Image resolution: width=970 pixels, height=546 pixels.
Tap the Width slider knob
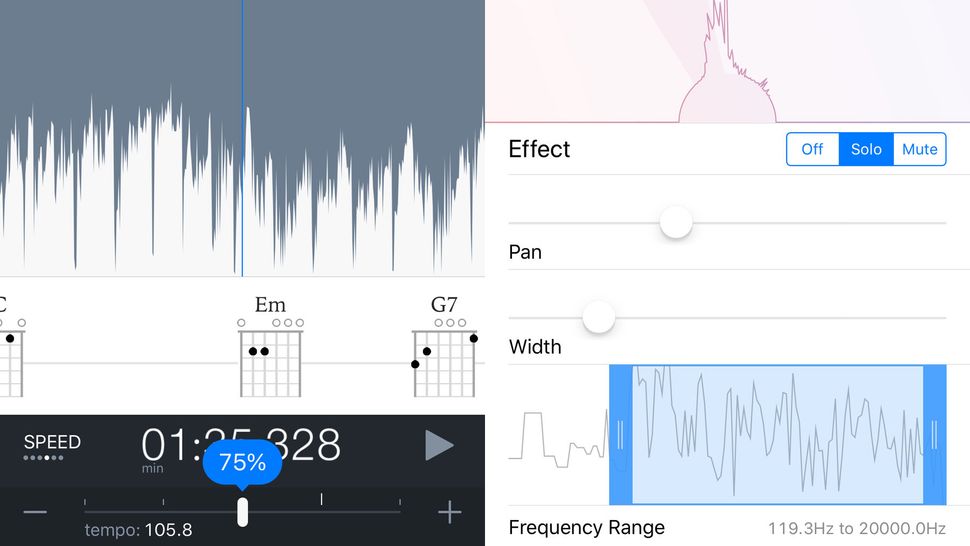coord(599,318)
